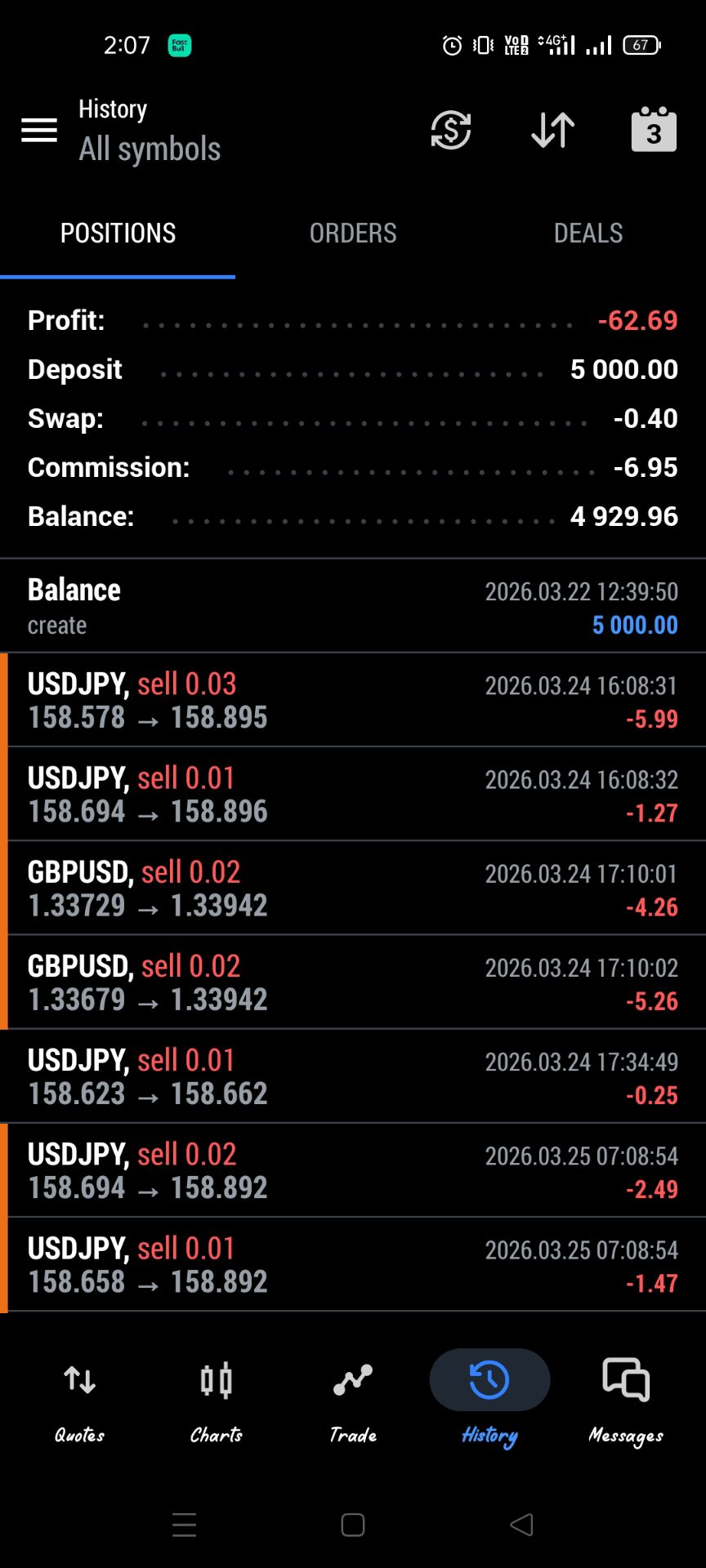Open GBPUSD sell opened at 1.33679

353,982
